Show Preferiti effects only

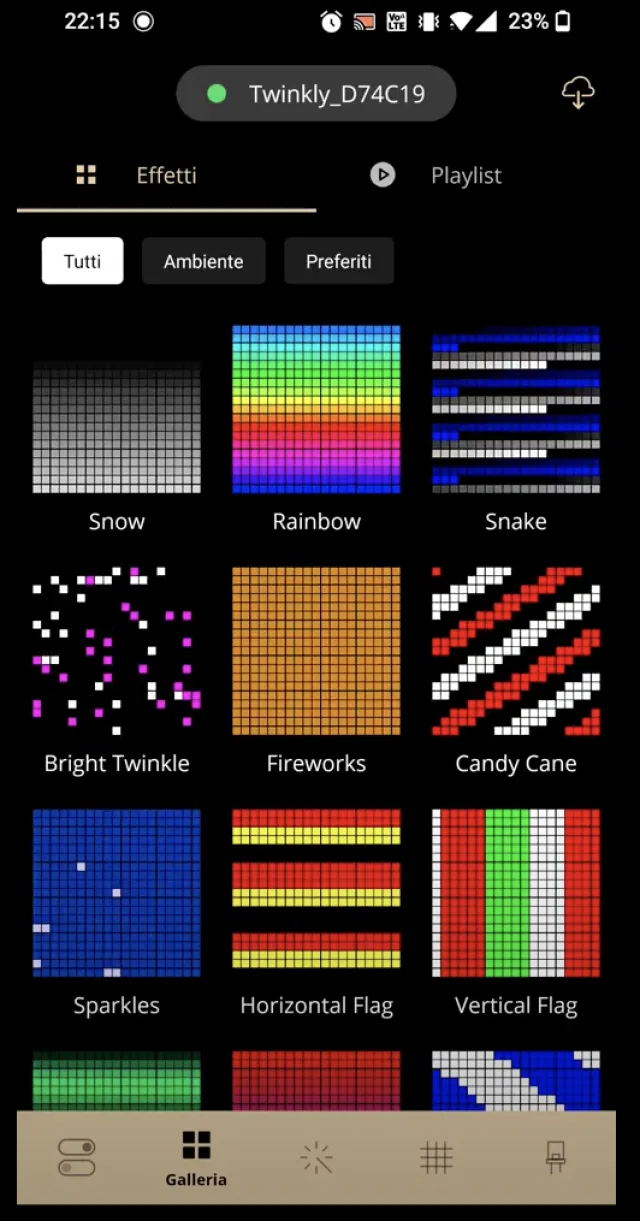[x=338, y=261]
